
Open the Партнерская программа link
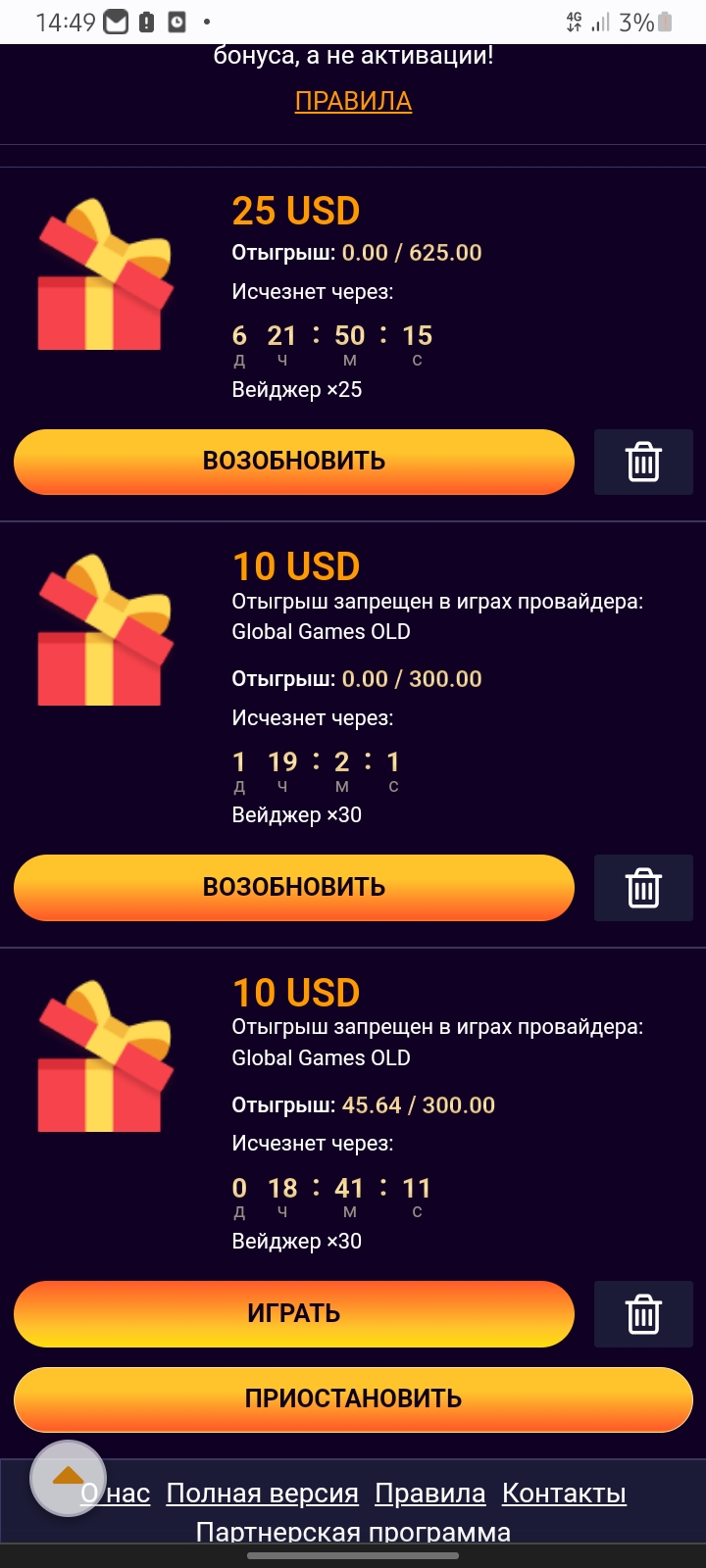click(353, 1532)
